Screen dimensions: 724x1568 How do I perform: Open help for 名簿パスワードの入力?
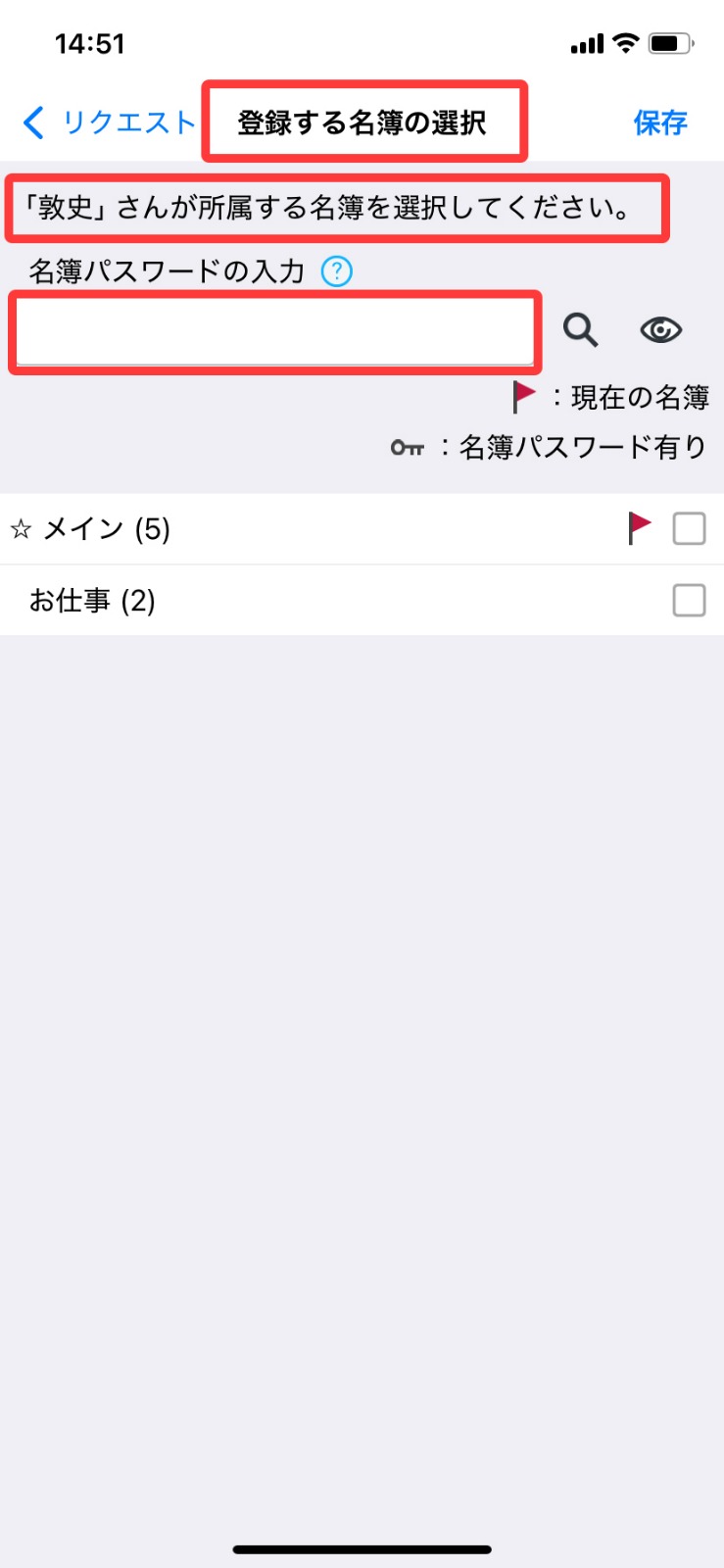click(337, 271)
